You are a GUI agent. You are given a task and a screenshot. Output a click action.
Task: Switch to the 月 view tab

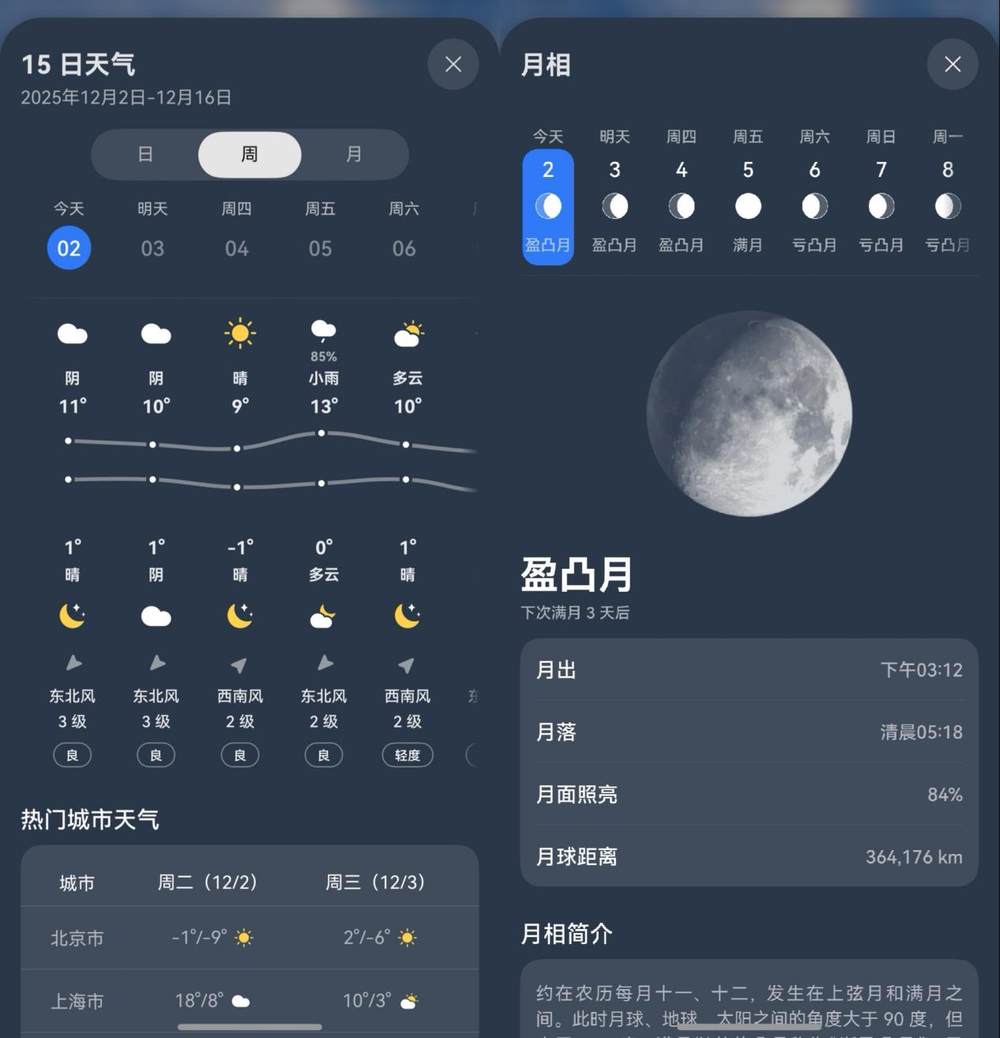354,155
